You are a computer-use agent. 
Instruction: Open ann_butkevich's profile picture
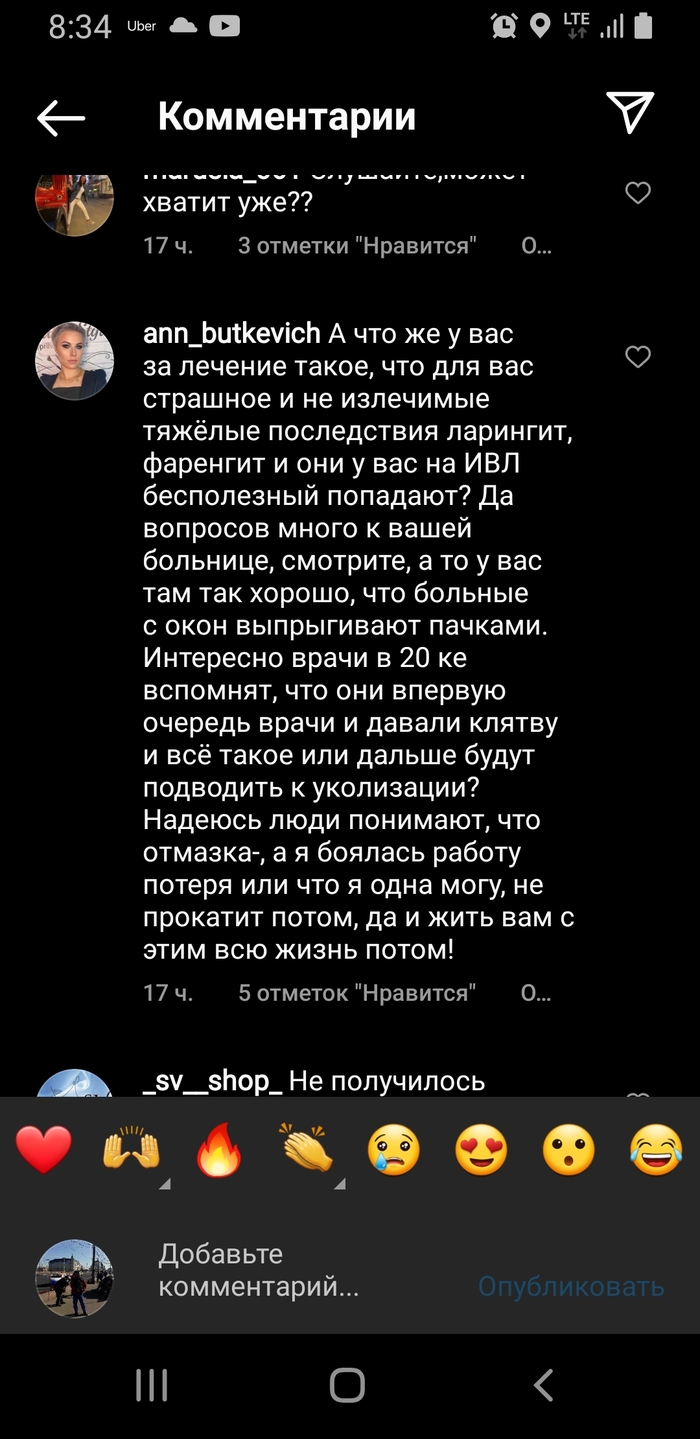(75, 361)
